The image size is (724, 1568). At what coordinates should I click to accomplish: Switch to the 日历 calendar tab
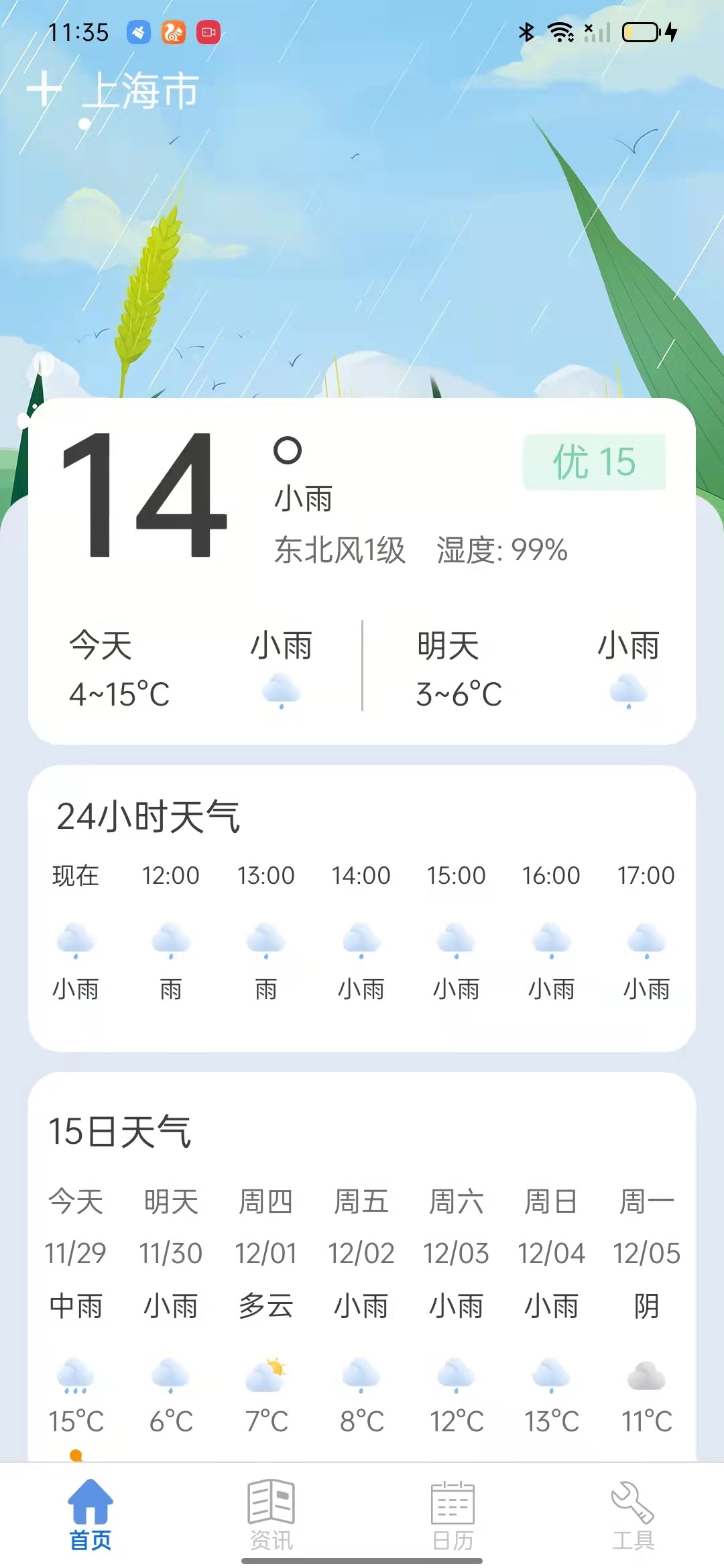tap(452, 1503)
